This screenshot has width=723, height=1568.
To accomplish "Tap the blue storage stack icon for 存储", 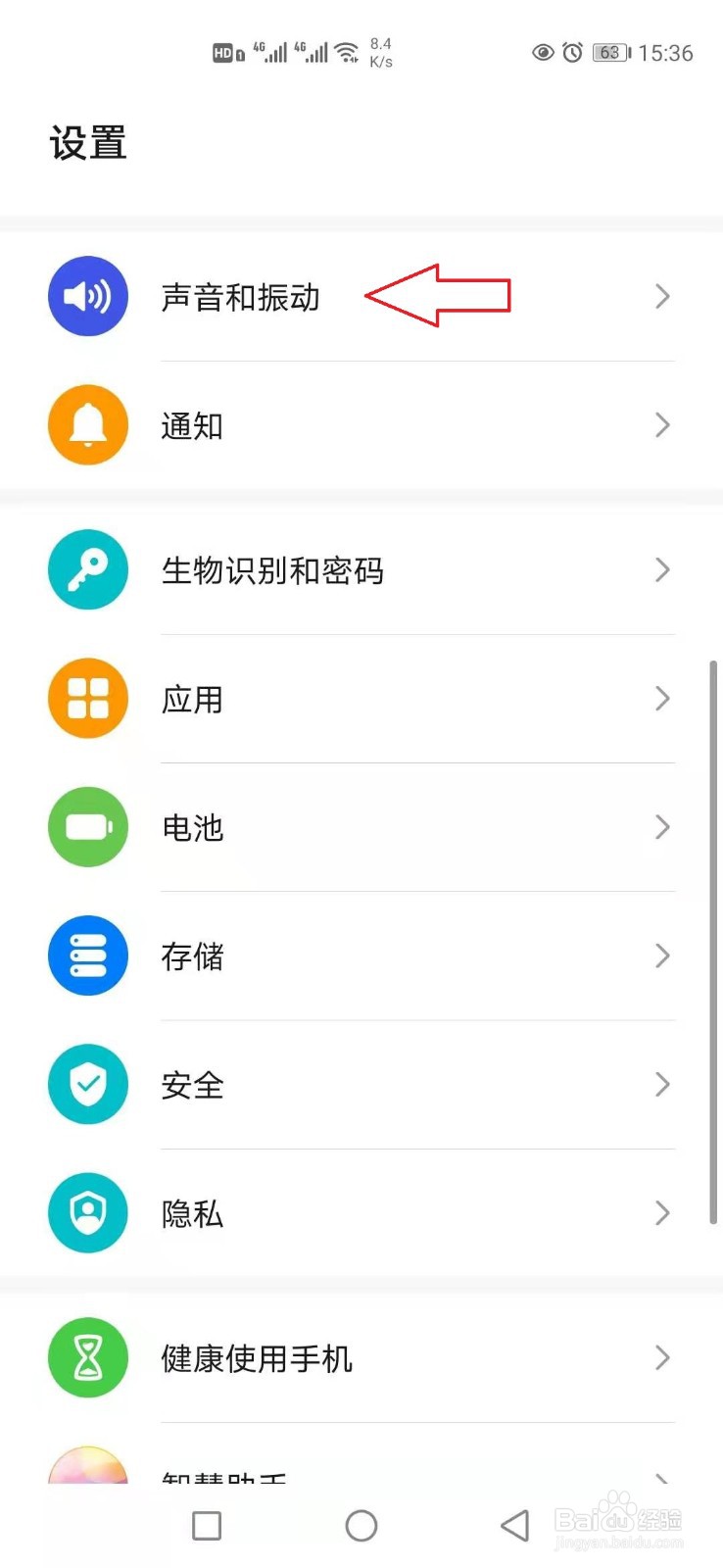I will (x=88, y=955).
